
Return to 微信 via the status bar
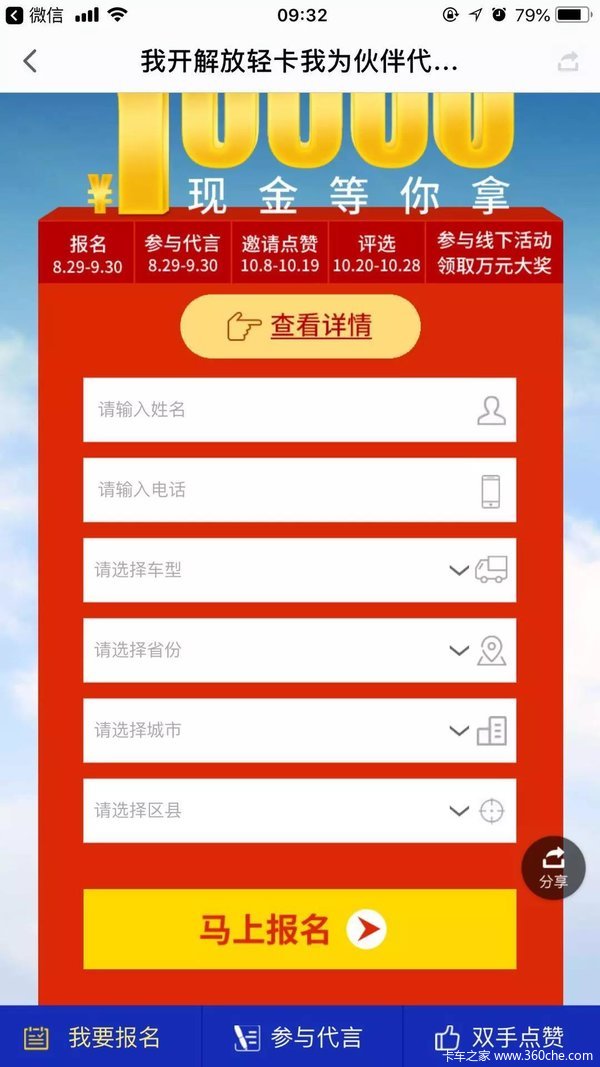pyautogui.click(x=36, y=15)
